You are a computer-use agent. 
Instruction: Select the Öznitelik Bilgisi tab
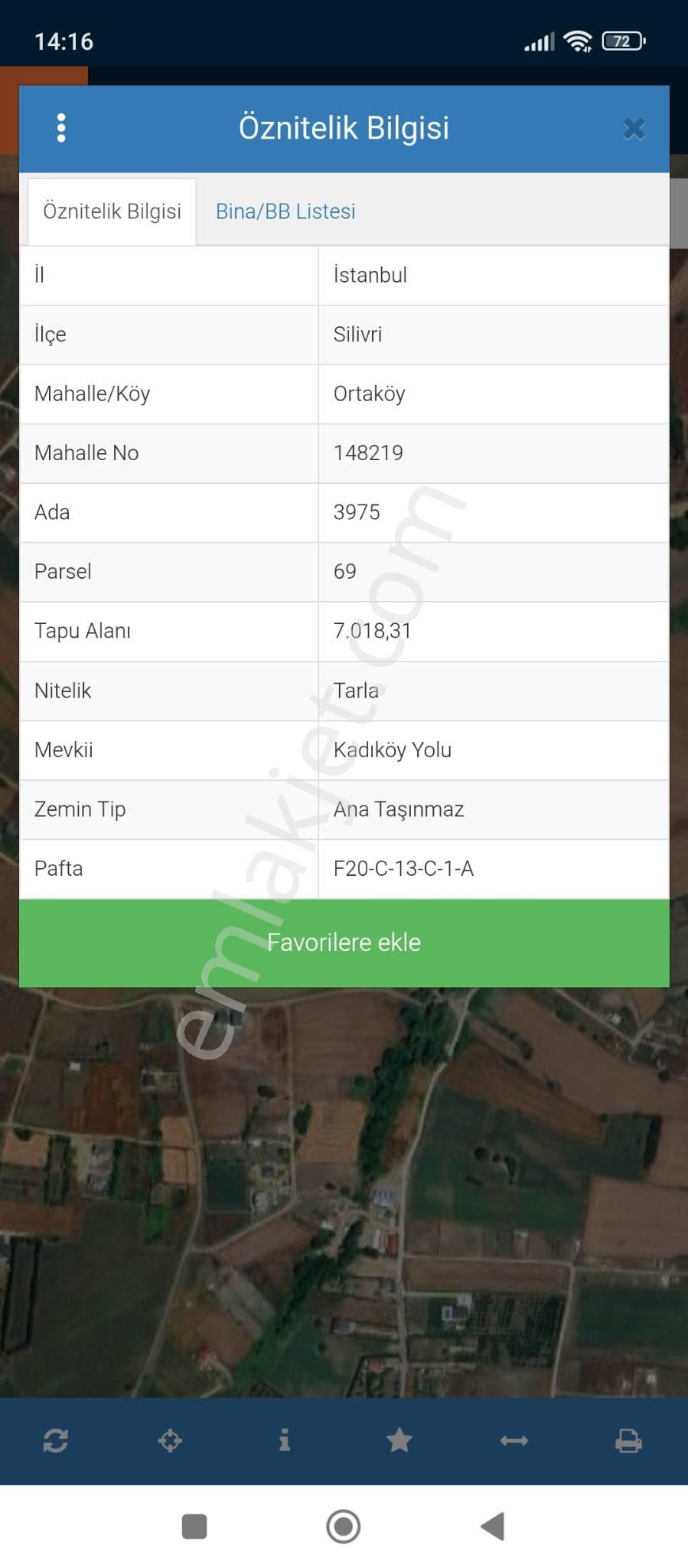(112, 211)
